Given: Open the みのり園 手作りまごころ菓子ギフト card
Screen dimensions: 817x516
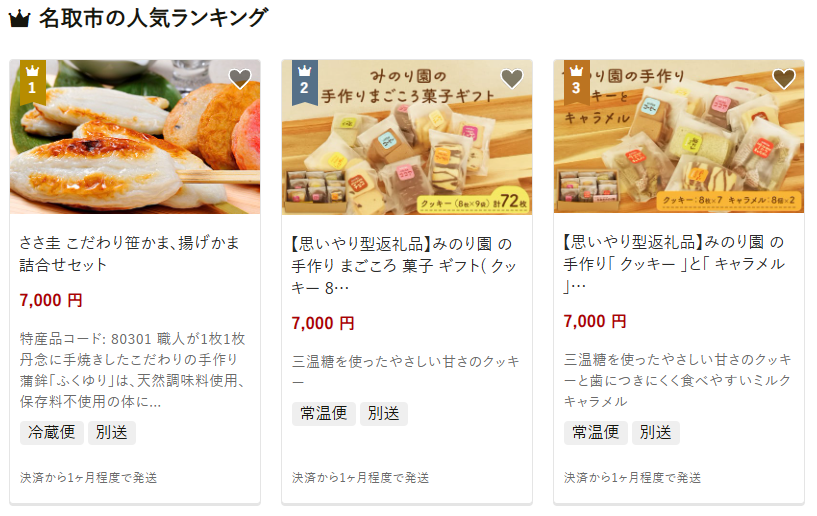Looking at the screenshot, I should [x=406, y=266].
